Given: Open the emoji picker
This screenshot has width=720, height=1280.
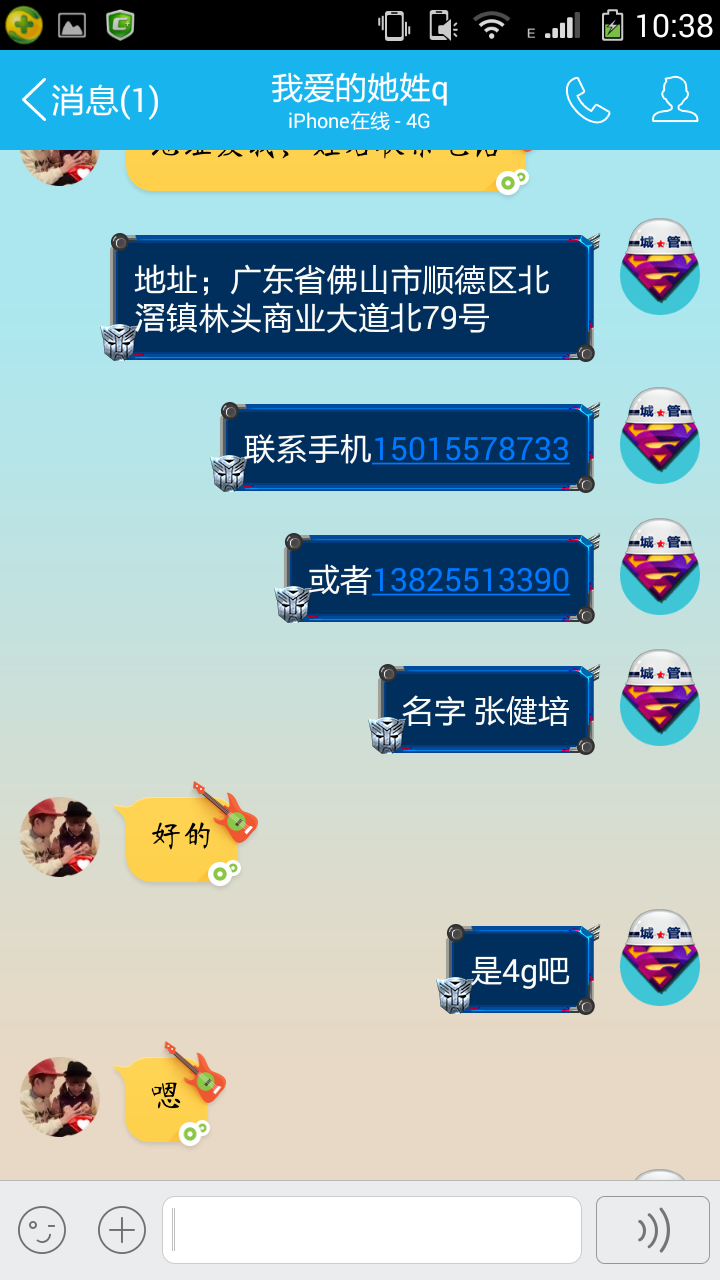Looking at the screenshot, I should tap(42, 1229).
